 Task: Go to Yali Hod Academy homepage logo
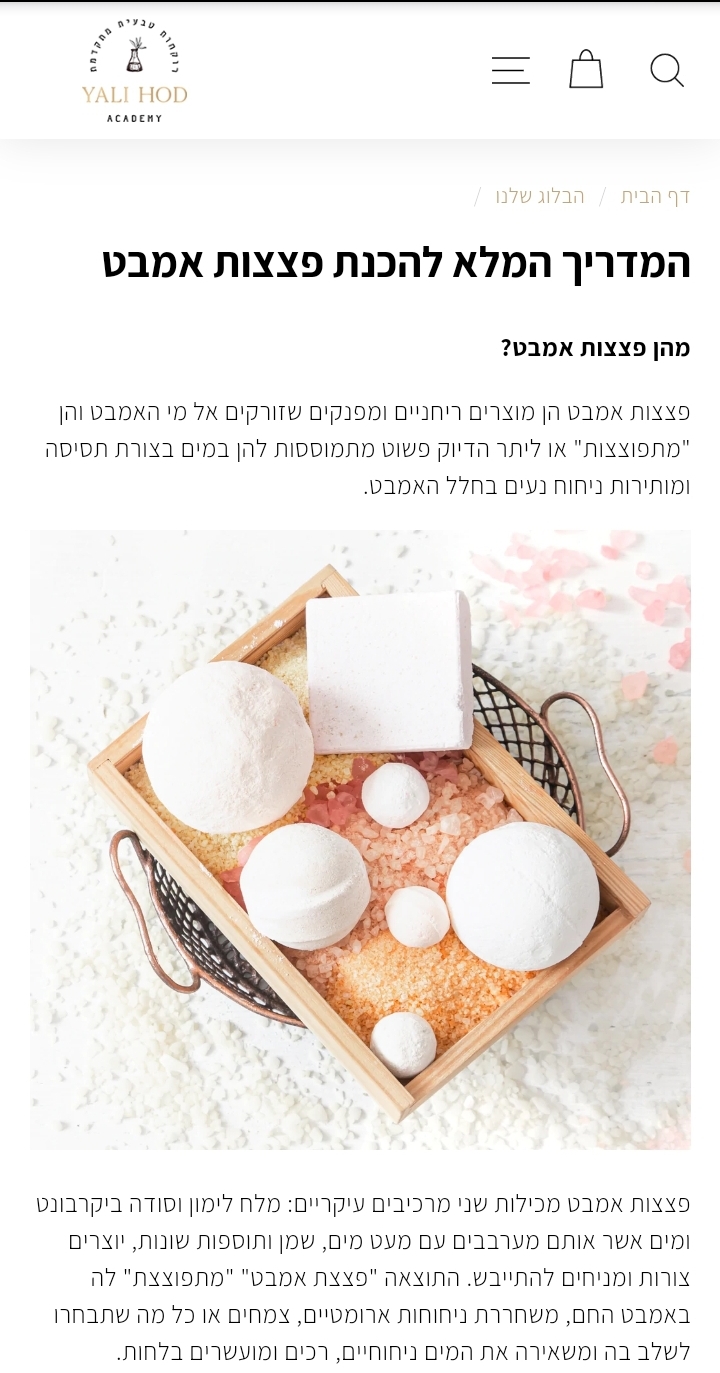[134, 71]
